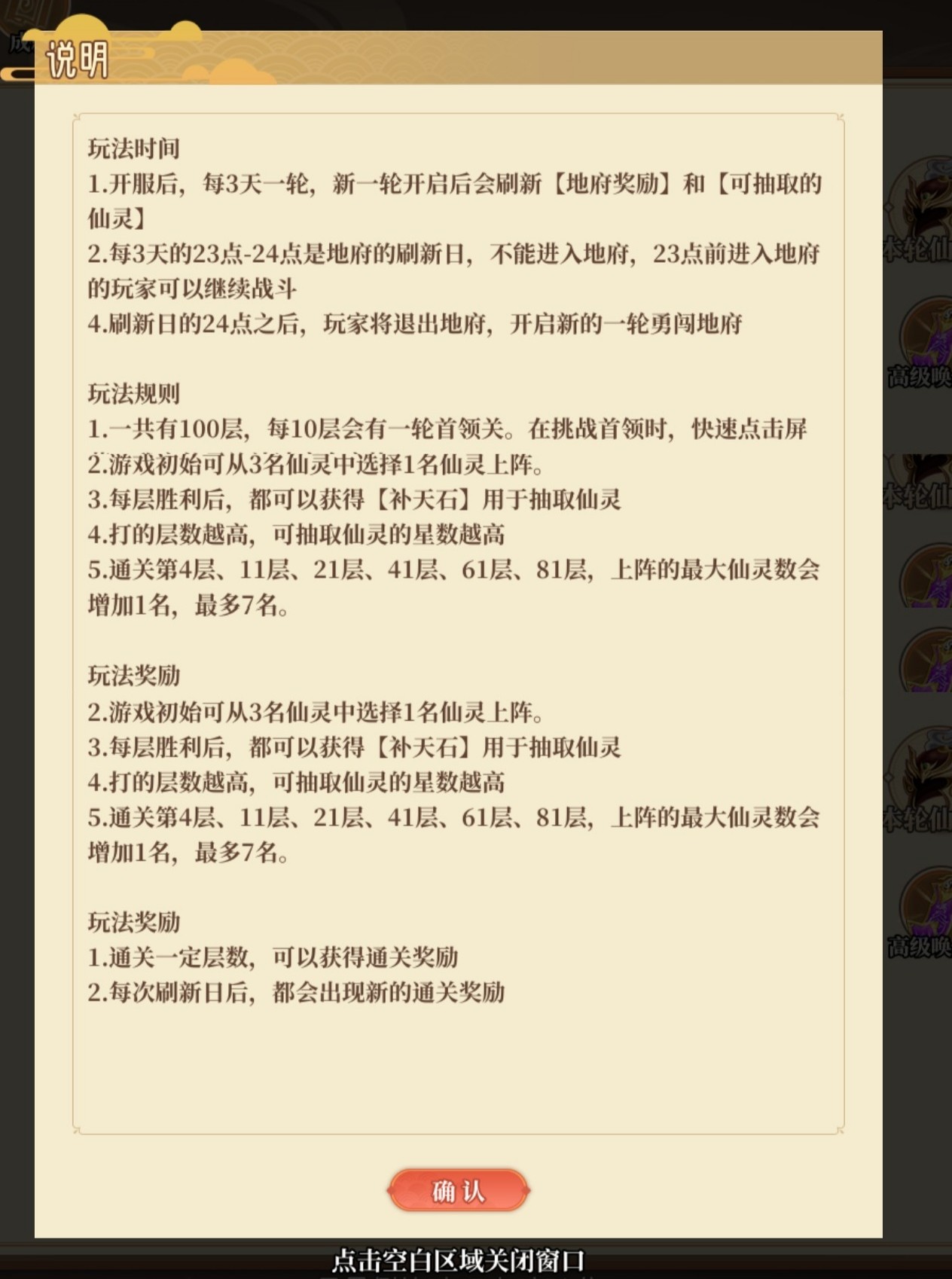Tap the blank area text 点击空白区域关闭窗口 to close

point(458,1260)
